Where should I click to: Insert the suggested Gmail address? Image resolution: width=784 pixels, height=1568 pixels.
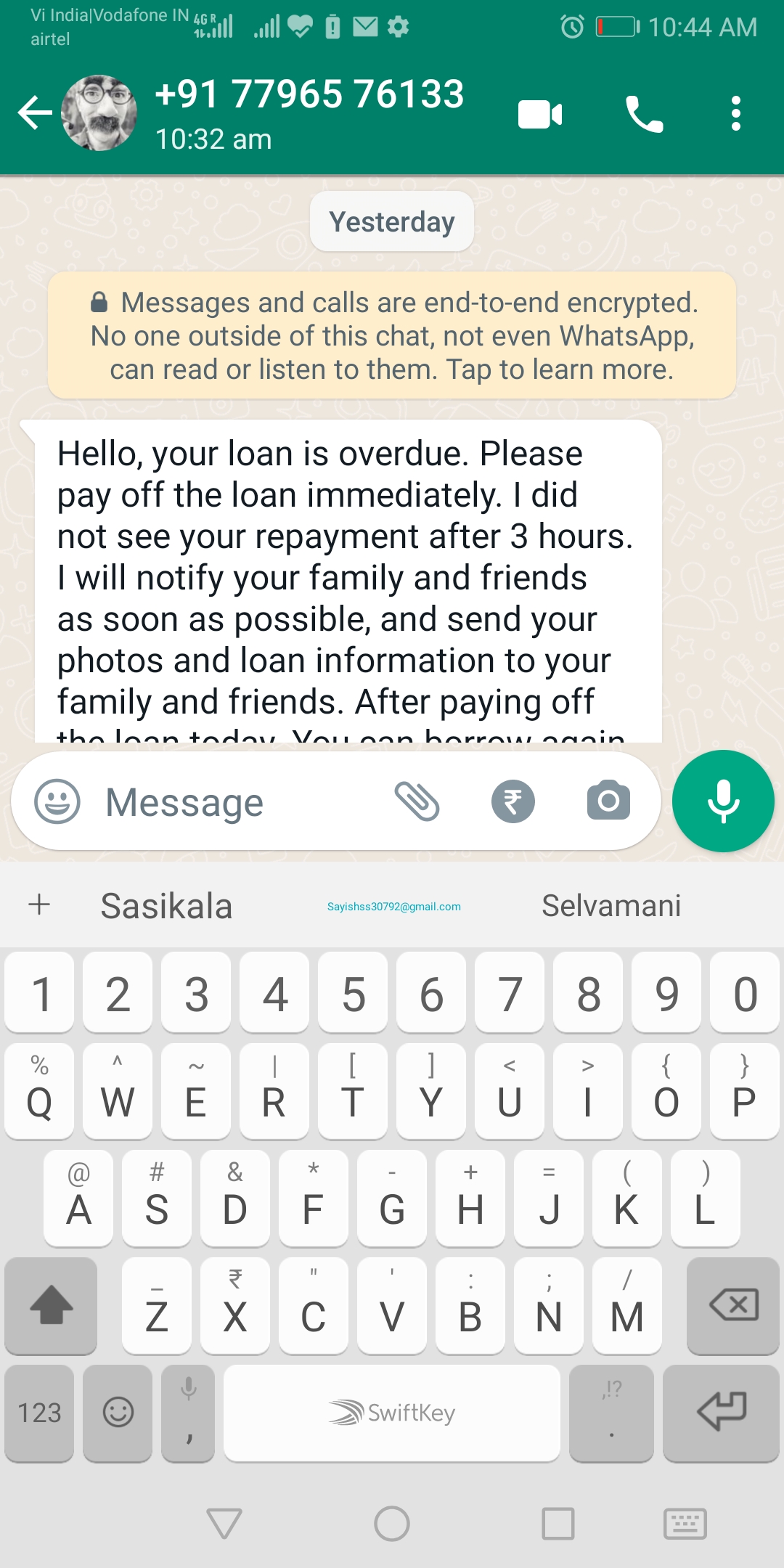(x=393, y=907)
